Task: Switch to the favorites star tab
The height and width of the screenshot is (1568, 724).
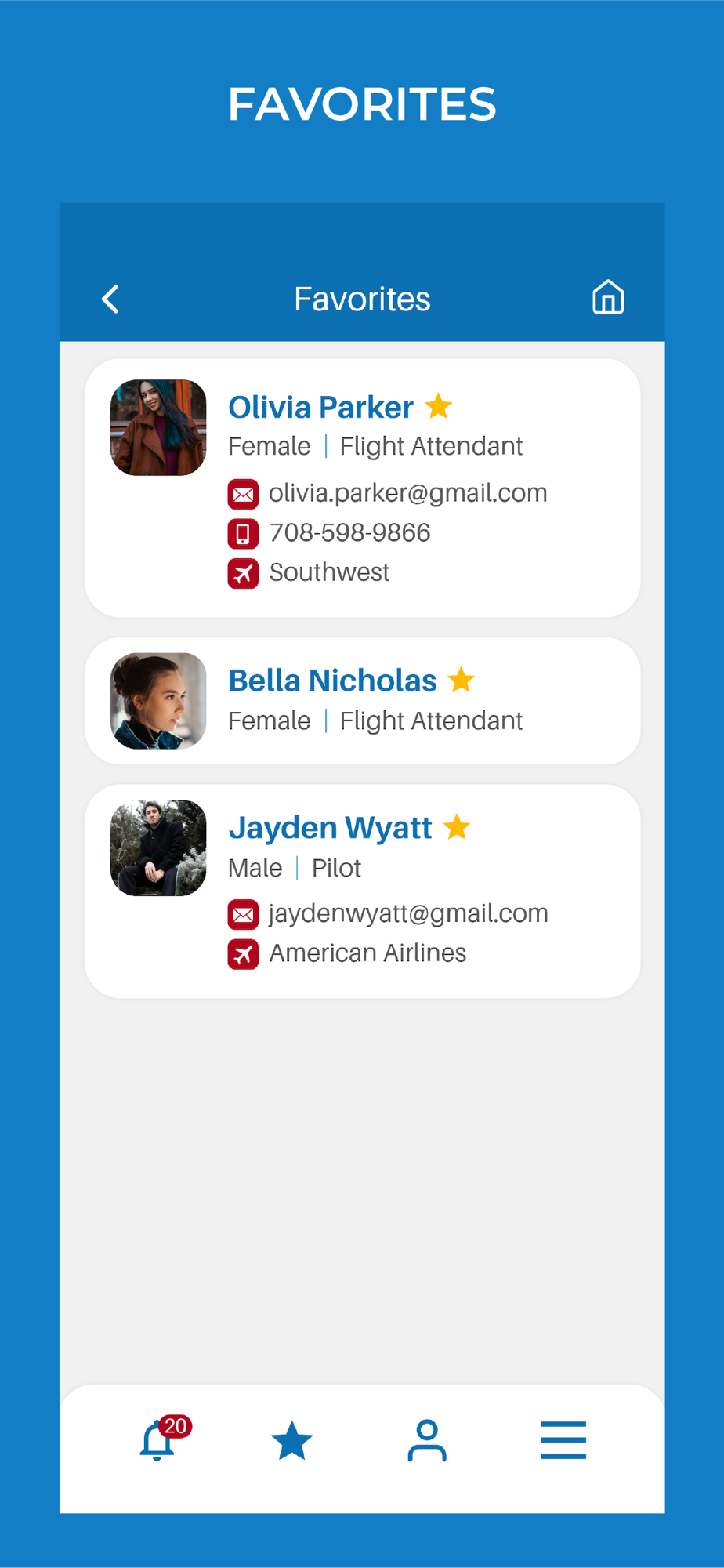Action: tap(292, 1441)
